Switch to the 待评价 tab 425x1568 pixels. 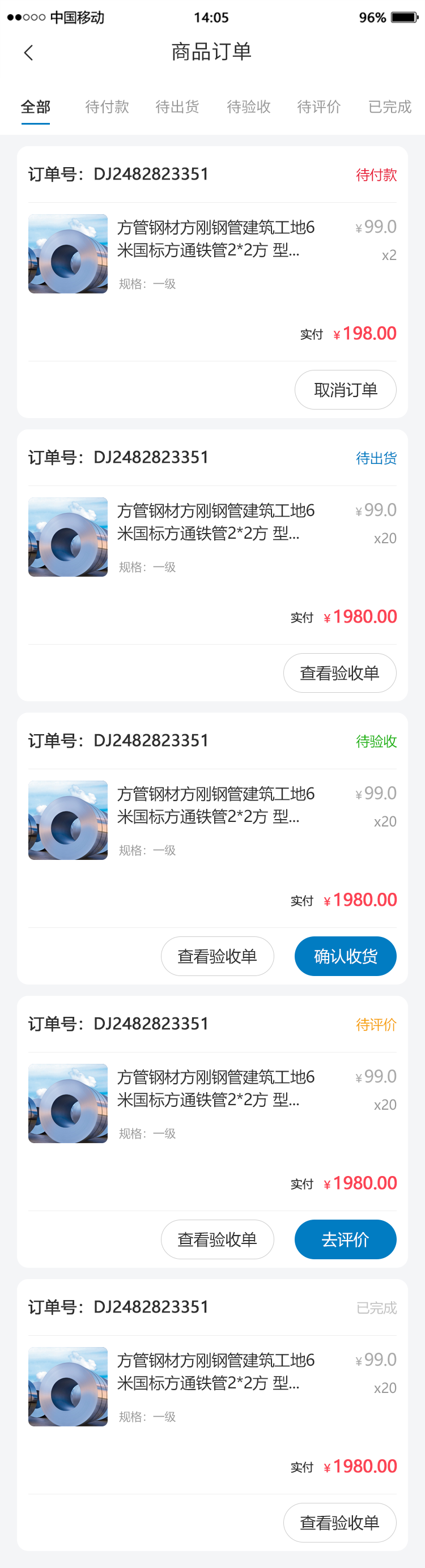tap(318, 107)
